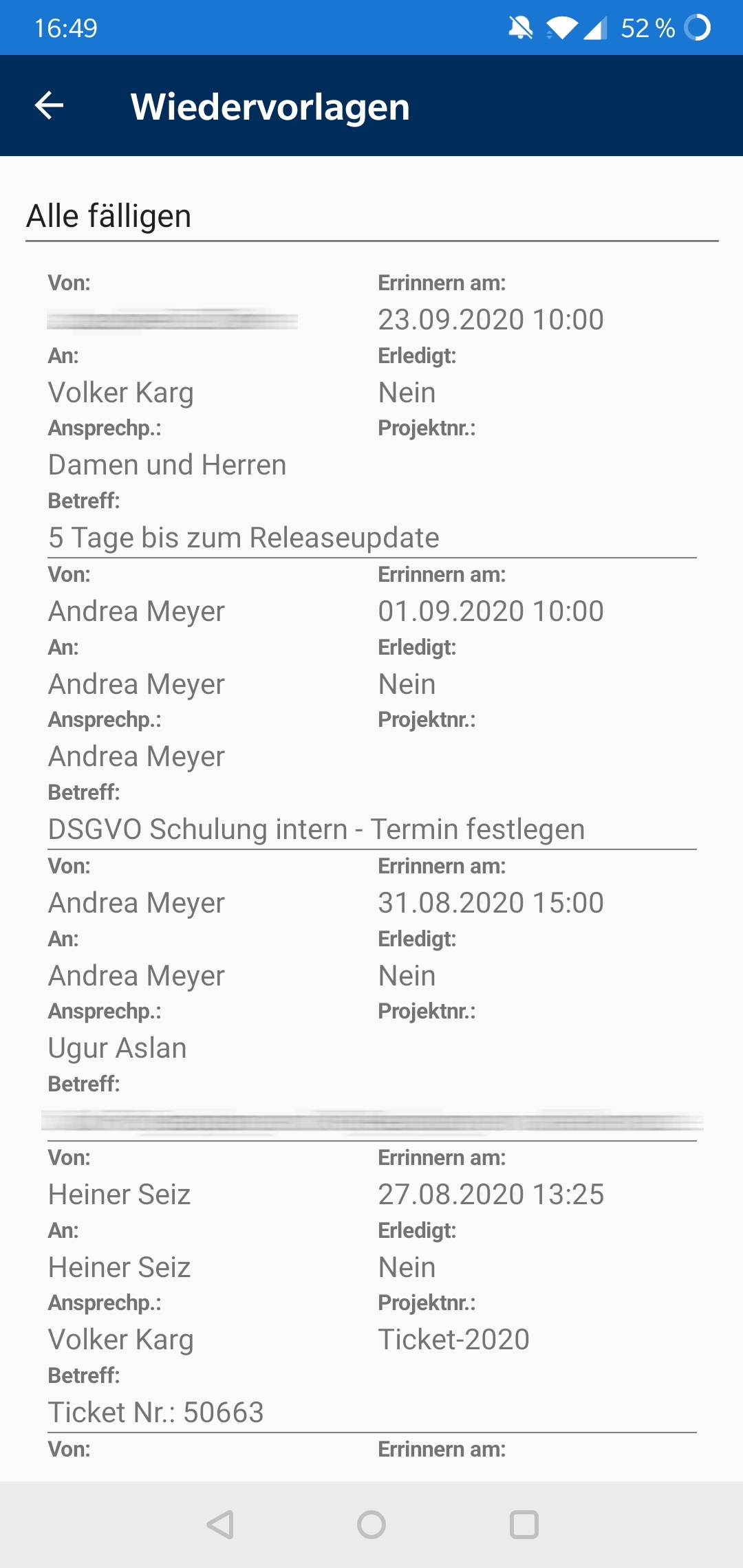Tap the system home button
The image size is (743, 1568).
pos(371,1525)
